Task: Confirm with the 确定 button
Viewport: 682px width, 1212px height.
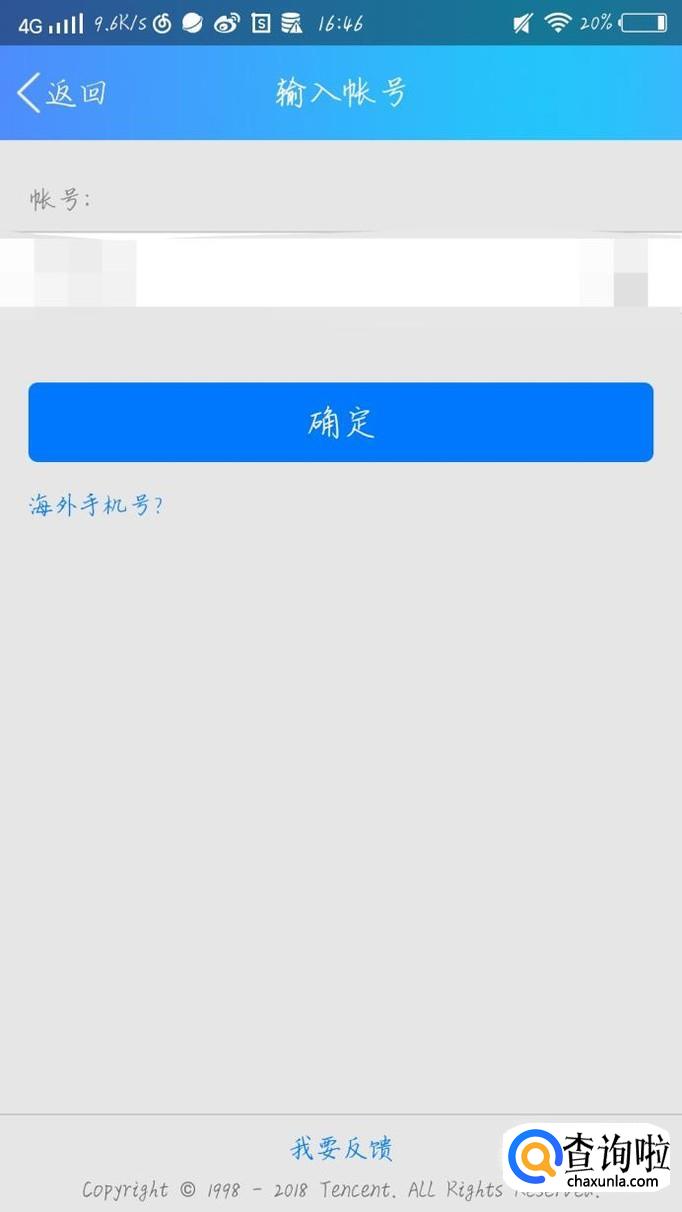Action: pyautogui.click(x=340, y=422)
